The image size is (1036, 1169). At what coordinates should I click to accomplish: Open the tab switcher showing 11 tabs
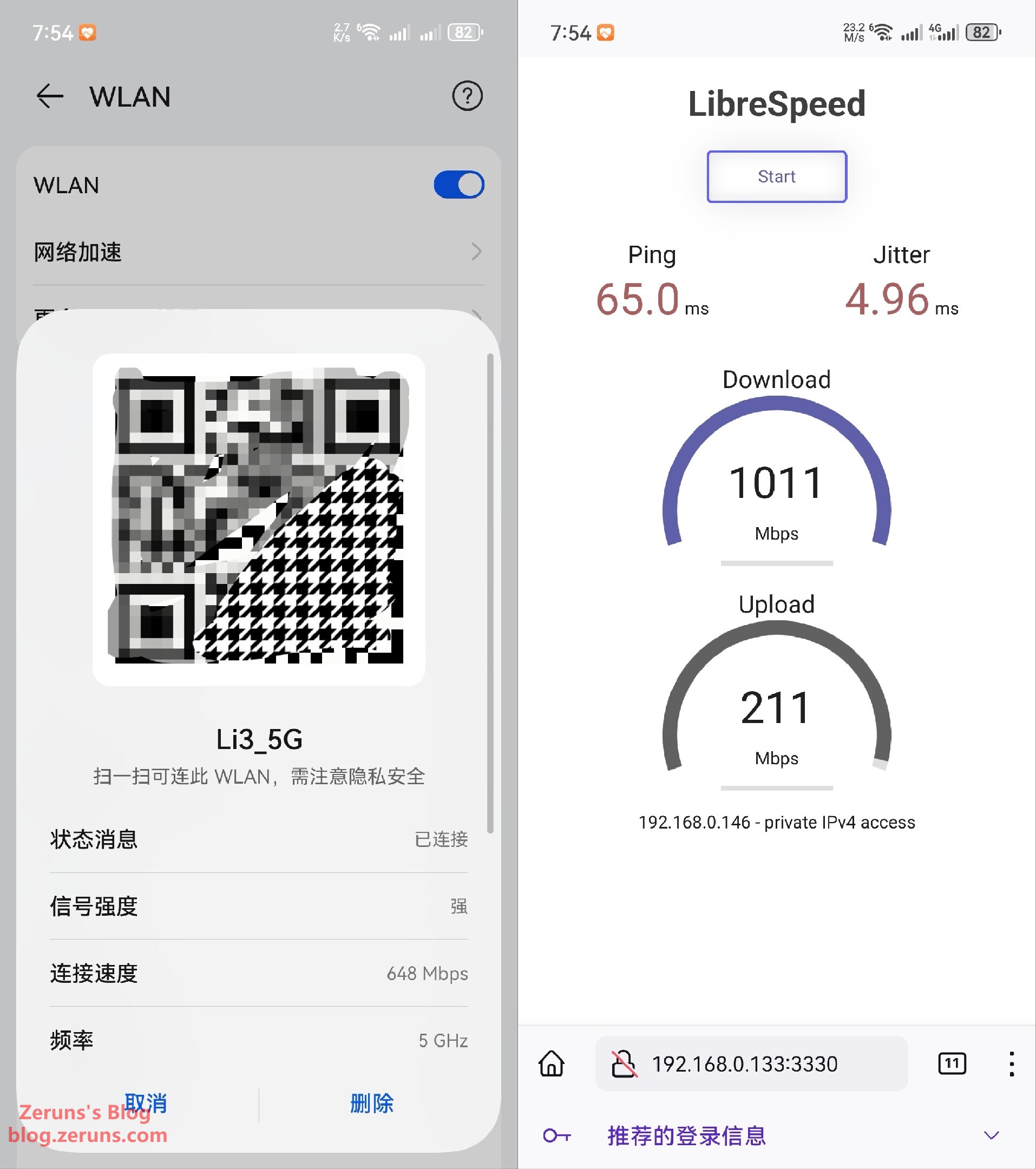pyautogui.click(x=952, y=1063)
